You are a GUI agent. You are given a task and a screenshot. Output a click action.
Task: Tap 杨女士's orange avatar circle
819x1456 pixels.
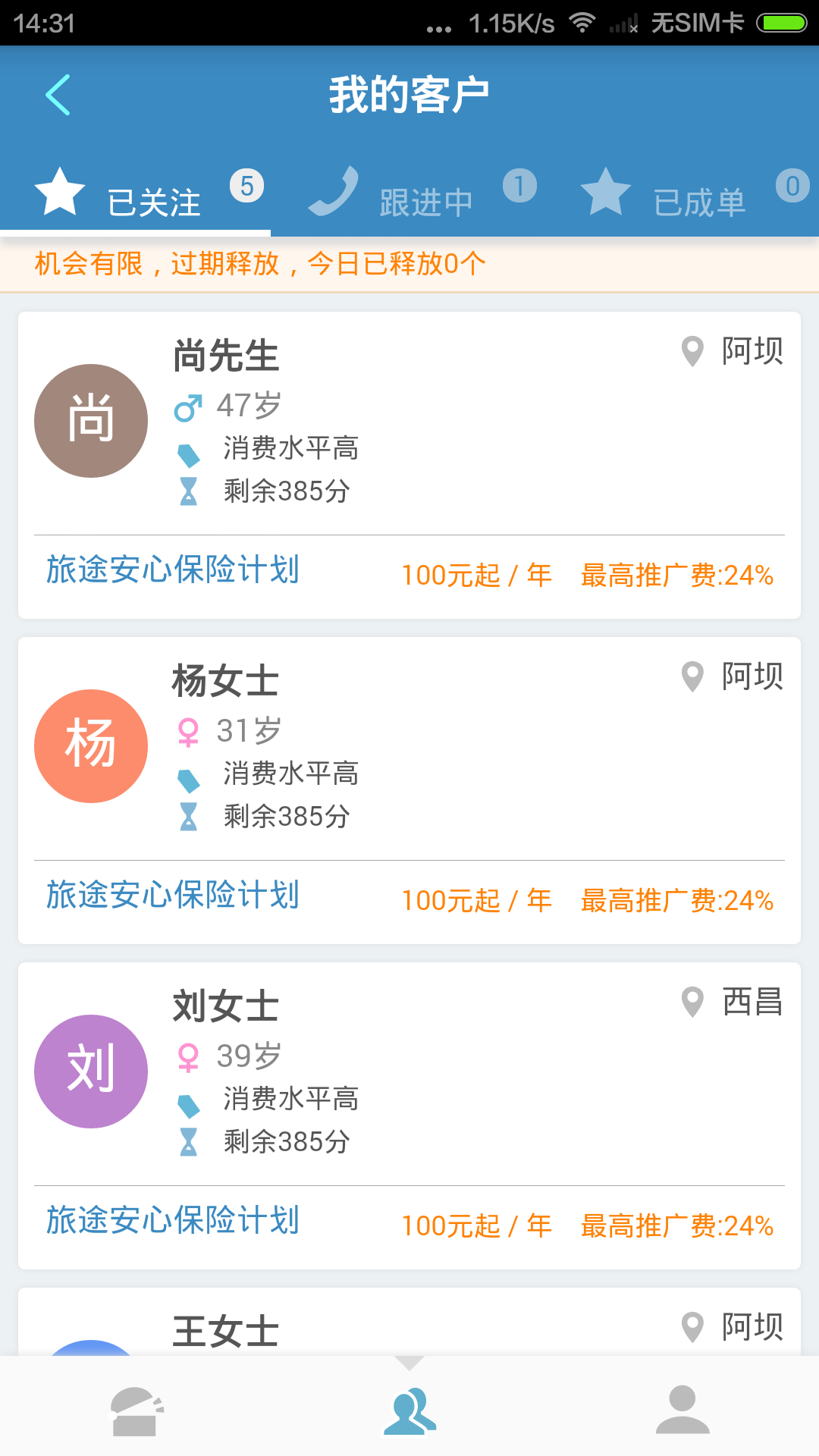click(x=91, y=745)
